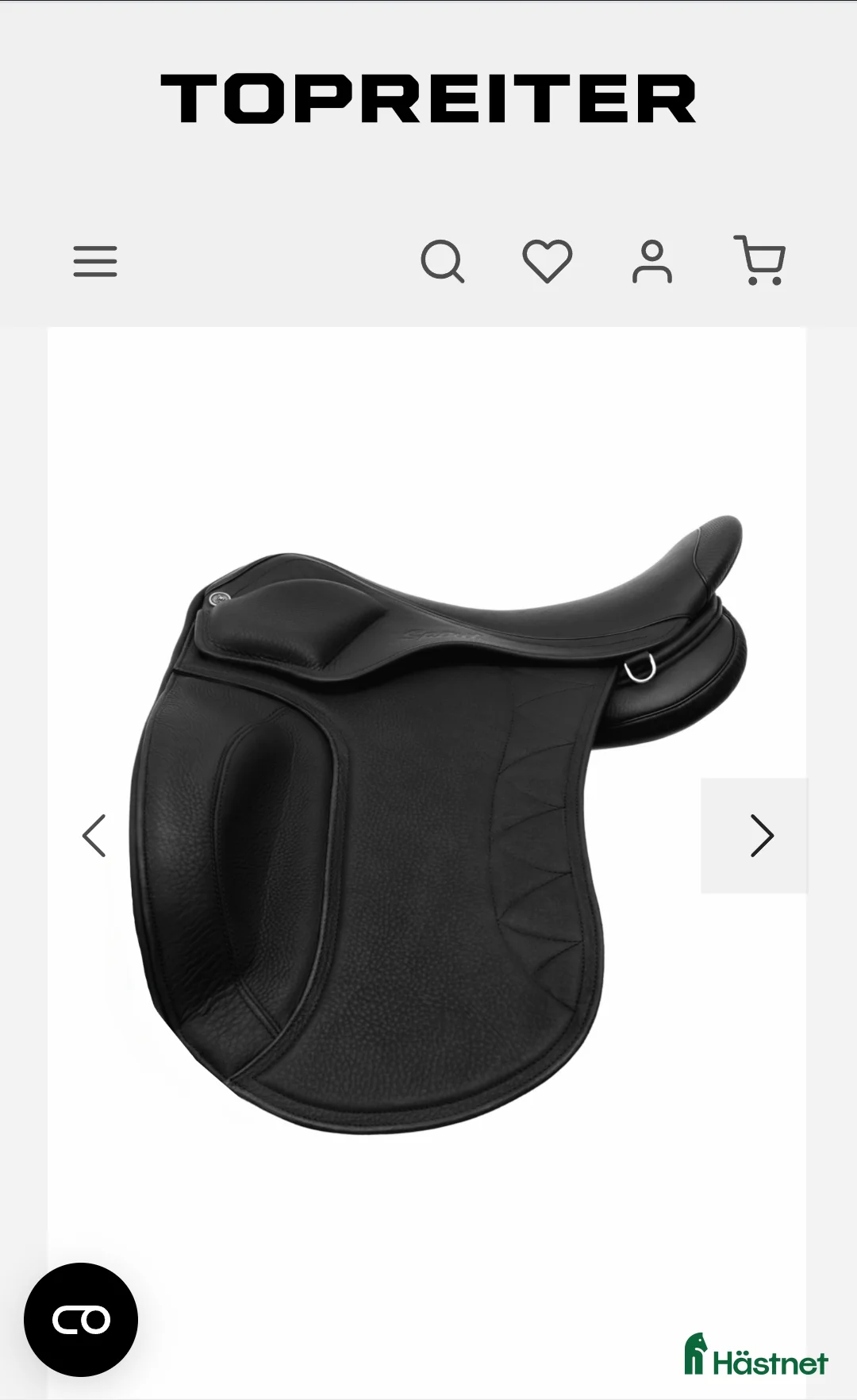Open the round black chat widget
This screenshot has width=857, height=1400.
tap(81, 1320)
